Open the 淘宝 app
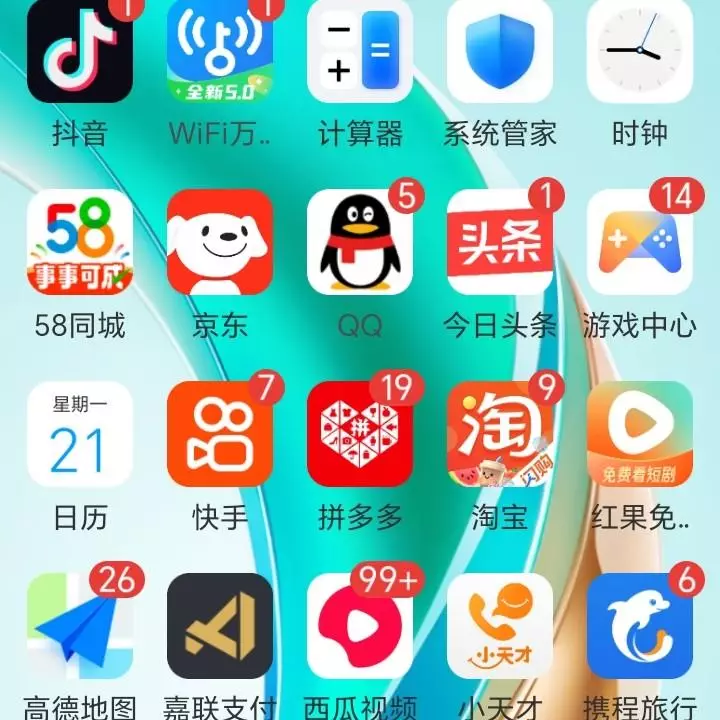 (x=500, y=434)
